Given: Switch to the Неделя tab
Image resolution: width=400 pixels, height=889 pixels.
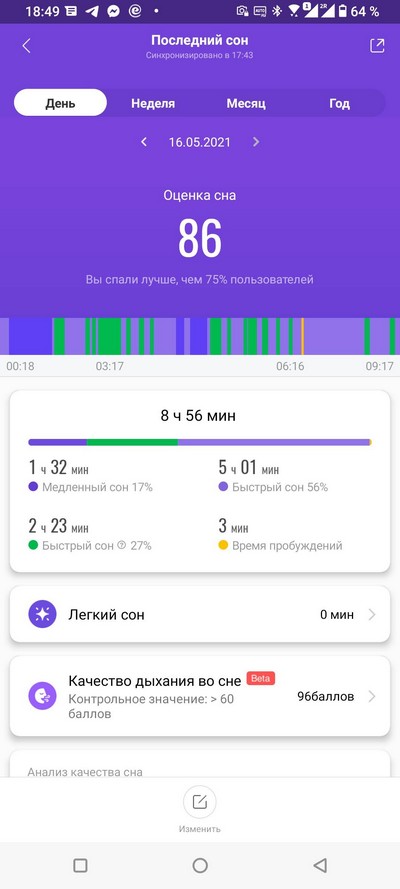Looking at the screenshot, I should [153, 103].
